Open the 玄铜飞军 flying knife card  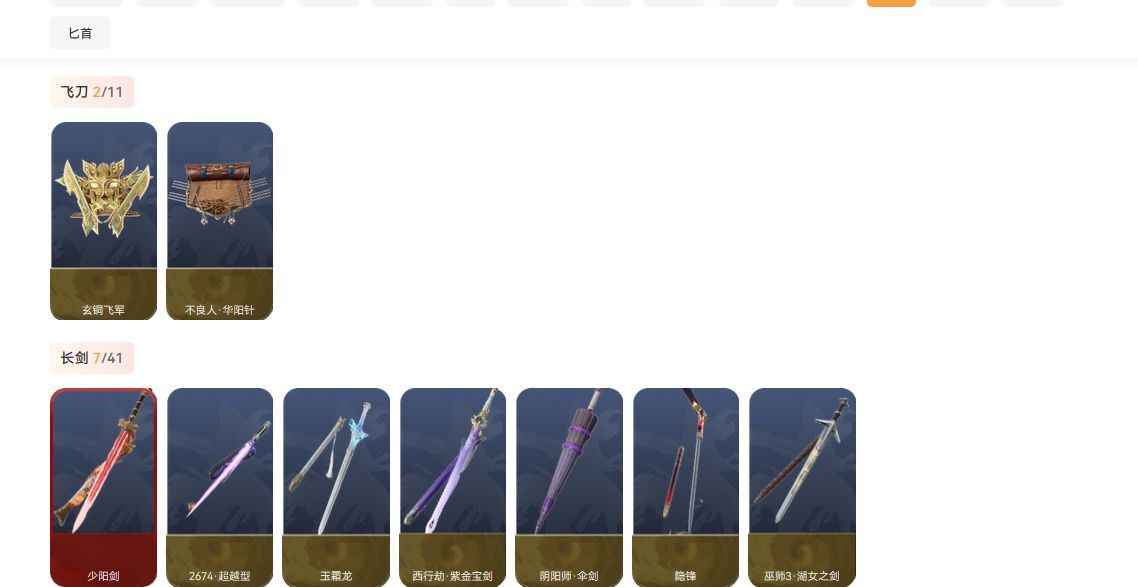click(104, 220)
